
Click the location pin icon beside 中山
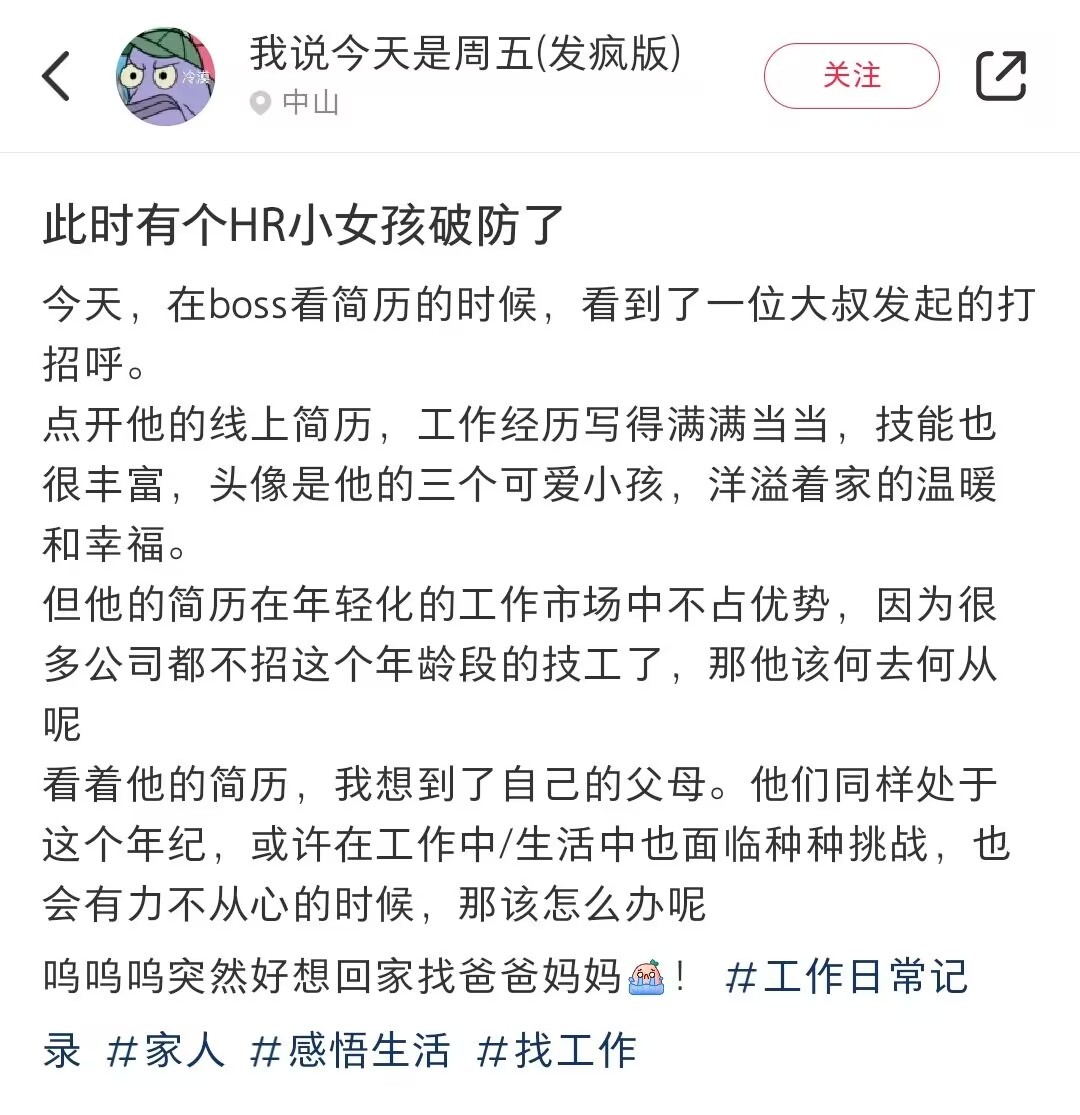click(260, 103)
